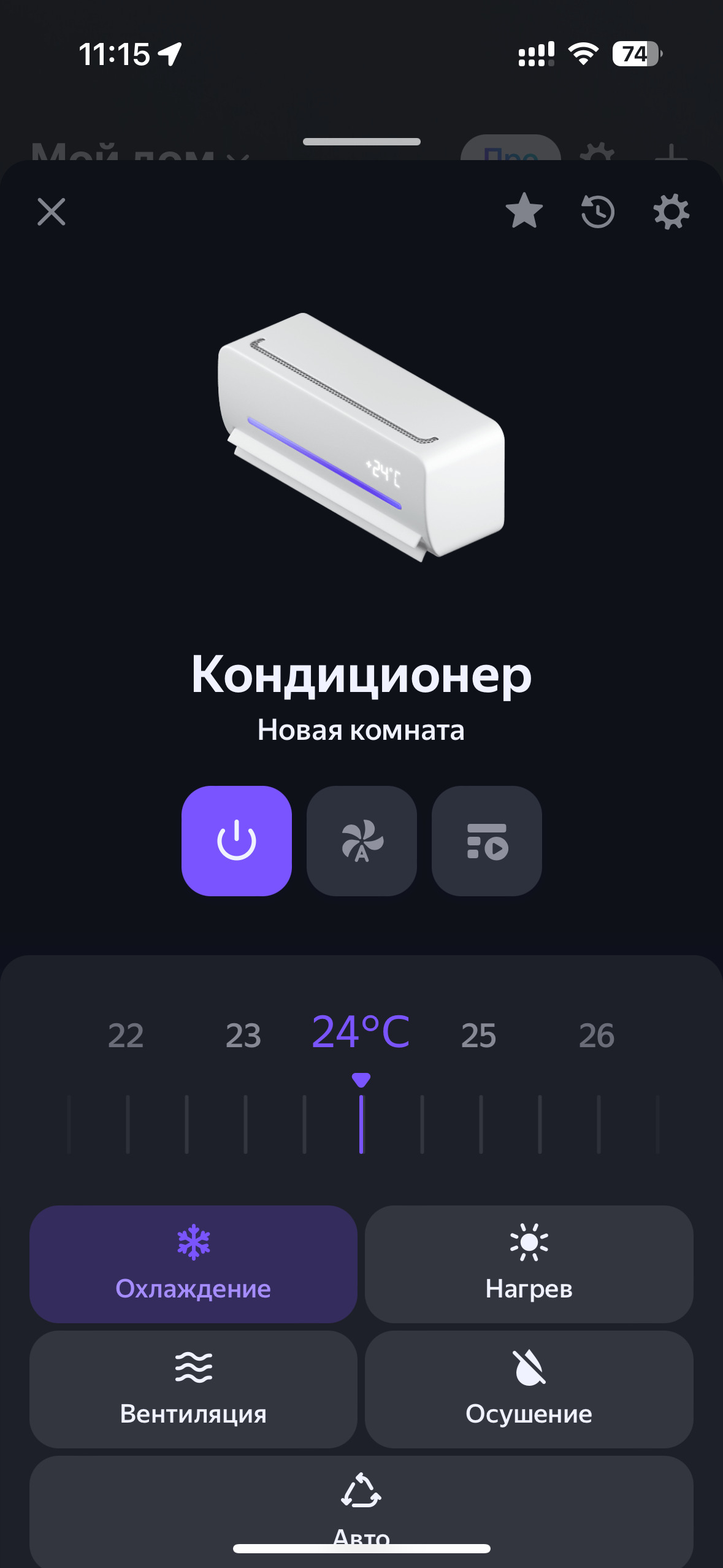Turn off the air conditioner power

pyautogui.click(x=237, y=844)
